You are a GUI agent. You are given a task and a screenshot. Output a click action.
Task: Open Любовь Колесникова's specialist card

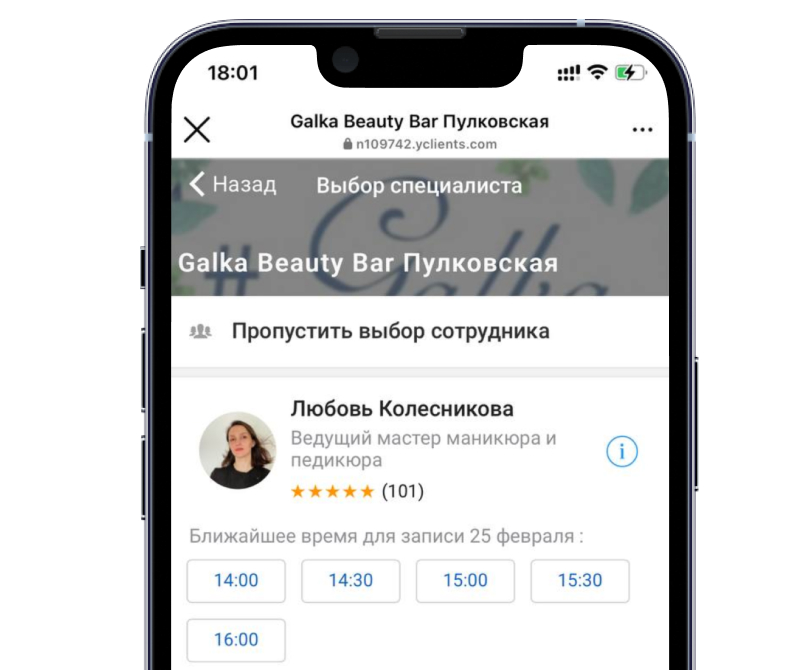400,410
